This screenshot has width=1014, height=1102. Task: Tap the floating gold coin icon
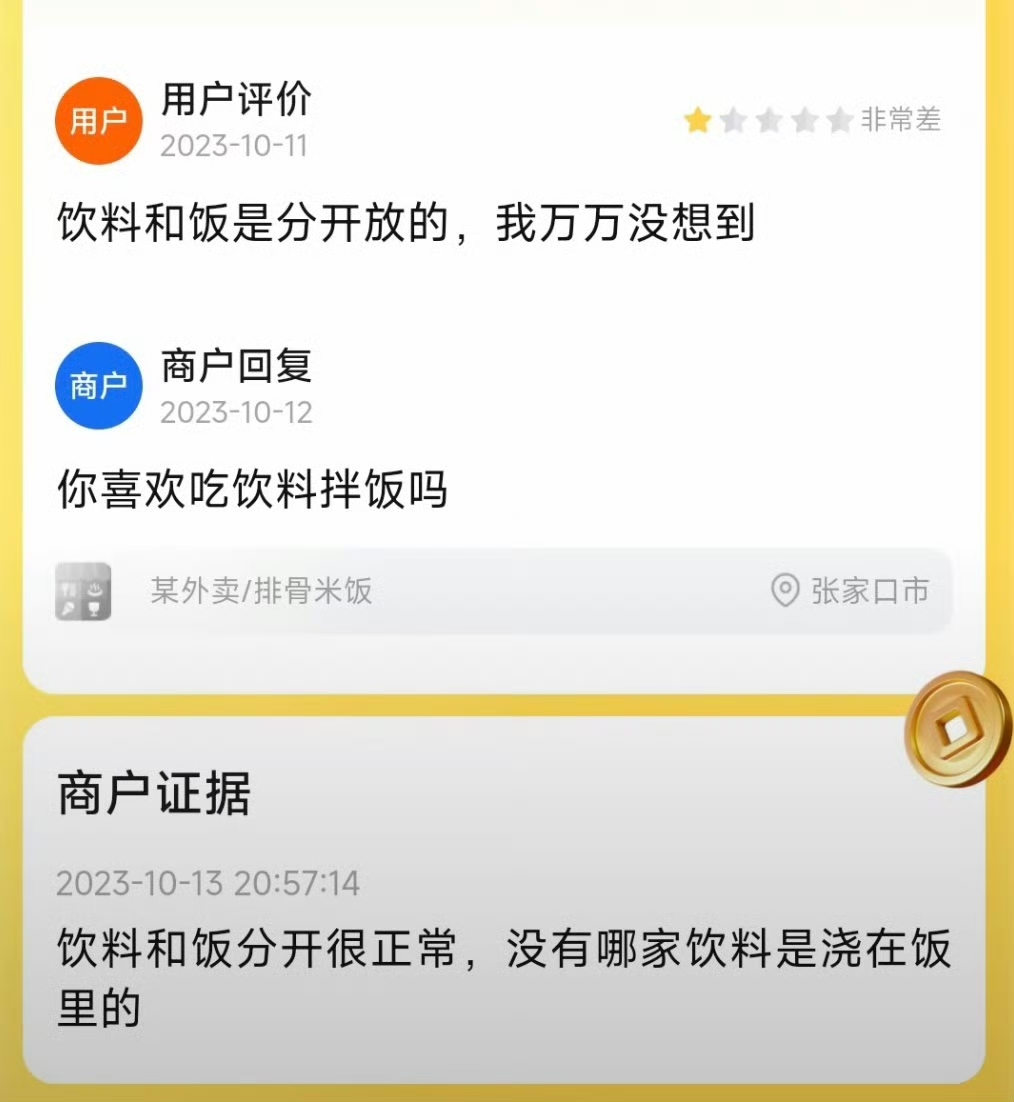tap(958, 730)
